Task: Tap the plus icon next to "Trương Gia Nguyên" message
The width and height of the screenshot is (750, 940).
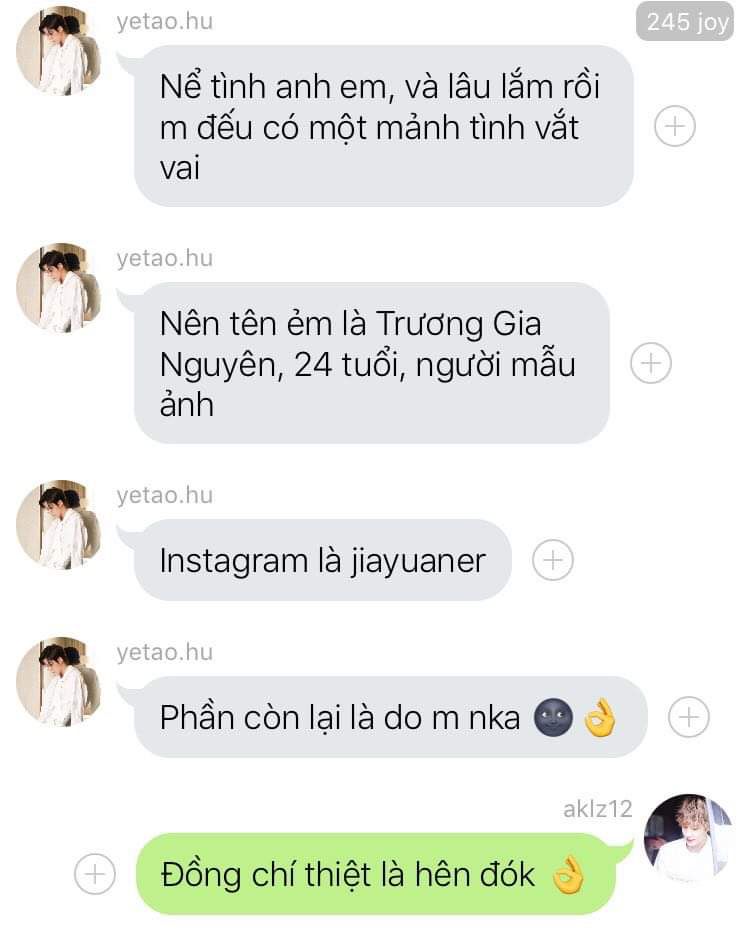Action: pyautogui.click(x=650, y=362)
